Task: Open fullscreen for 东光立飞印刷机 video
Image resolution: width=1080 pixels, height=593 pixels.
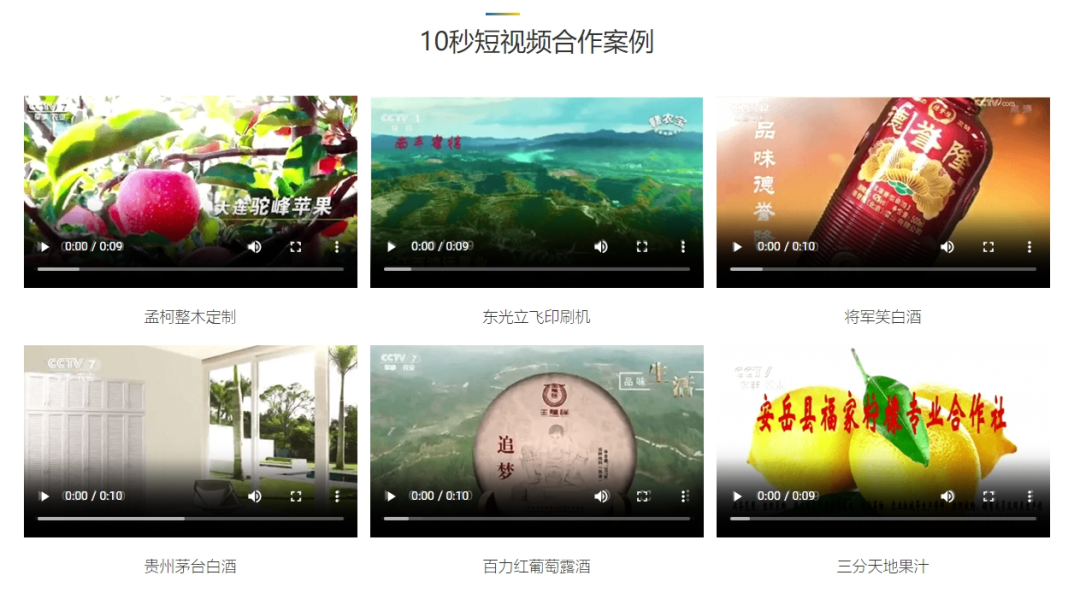Action: coord(642,246)
